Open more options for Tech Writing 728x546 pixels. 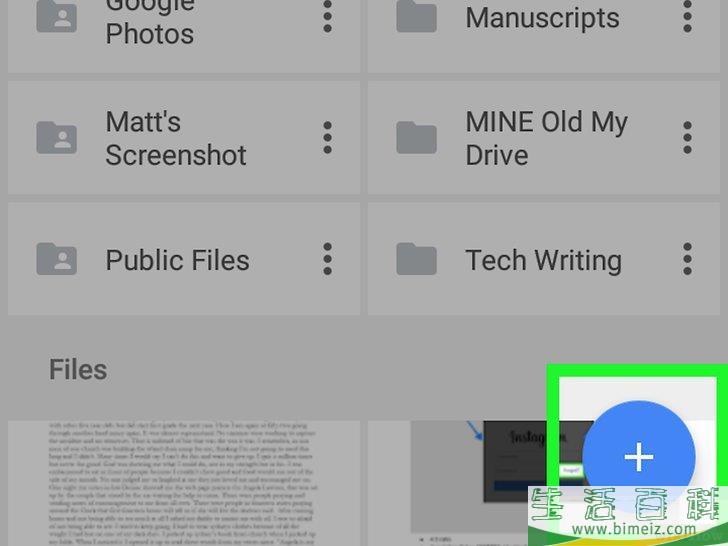[x=687, y=260]
